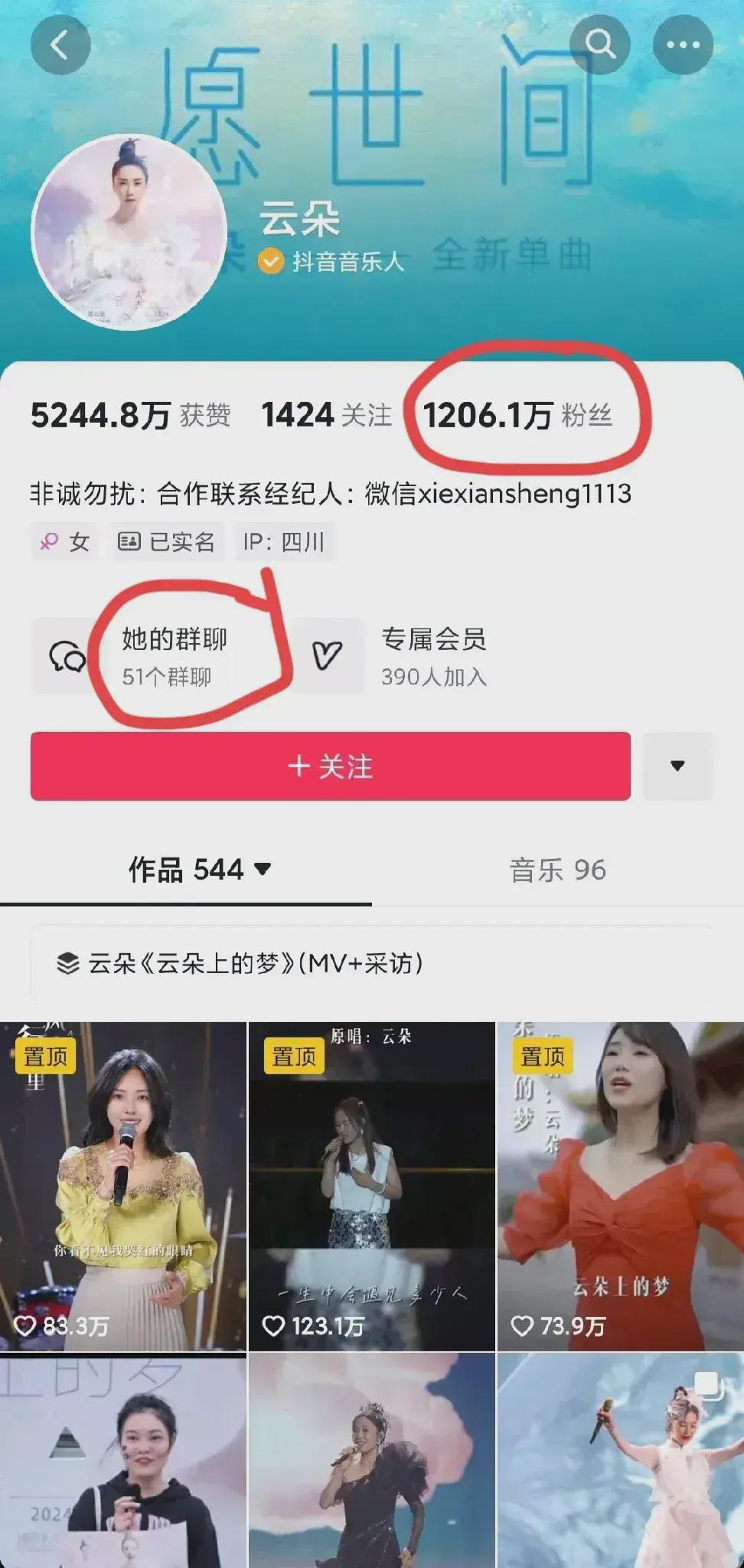The image size is (744, 1568).
Task: Open the video of singer in black dress
Action: tap(372, 1462)
